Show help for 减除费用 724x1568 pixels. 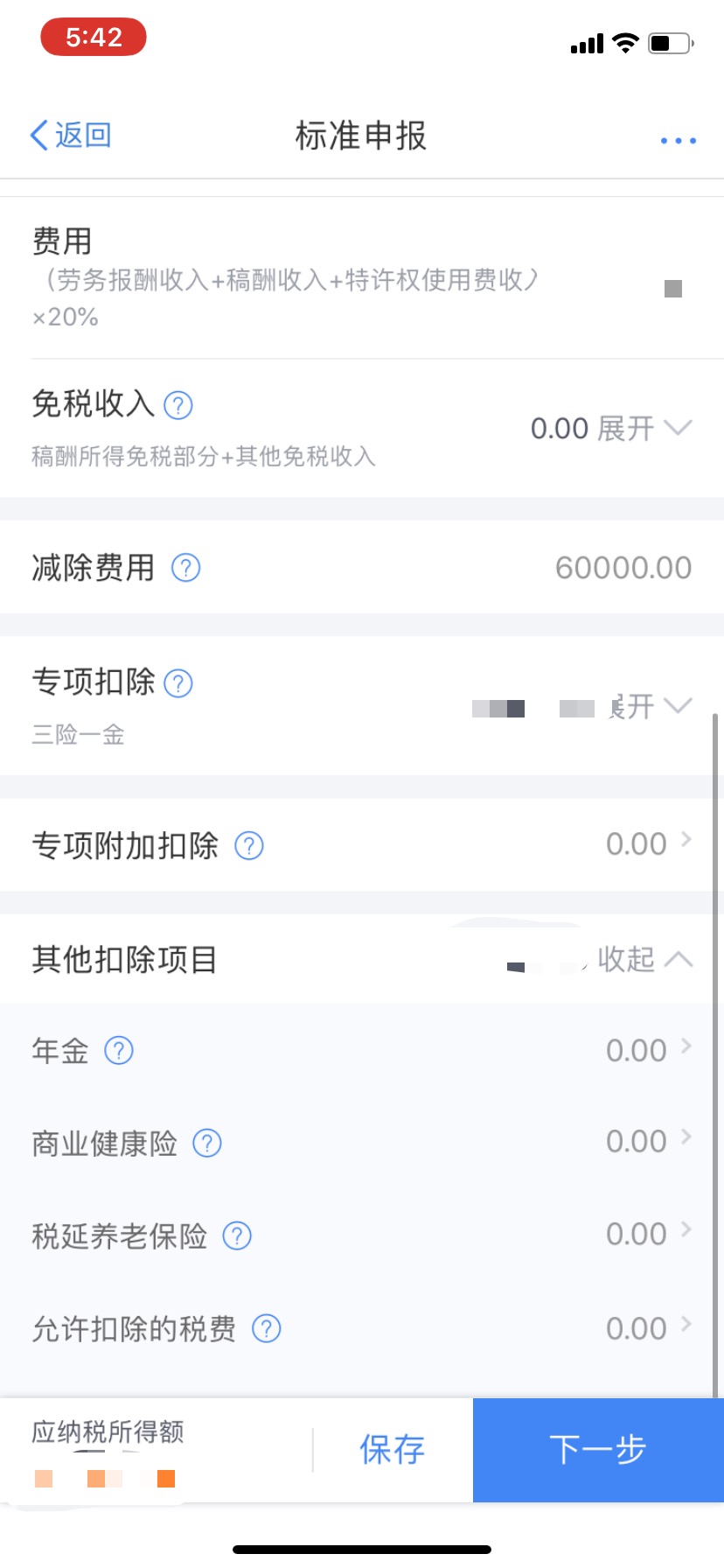[x=185, y=568]
